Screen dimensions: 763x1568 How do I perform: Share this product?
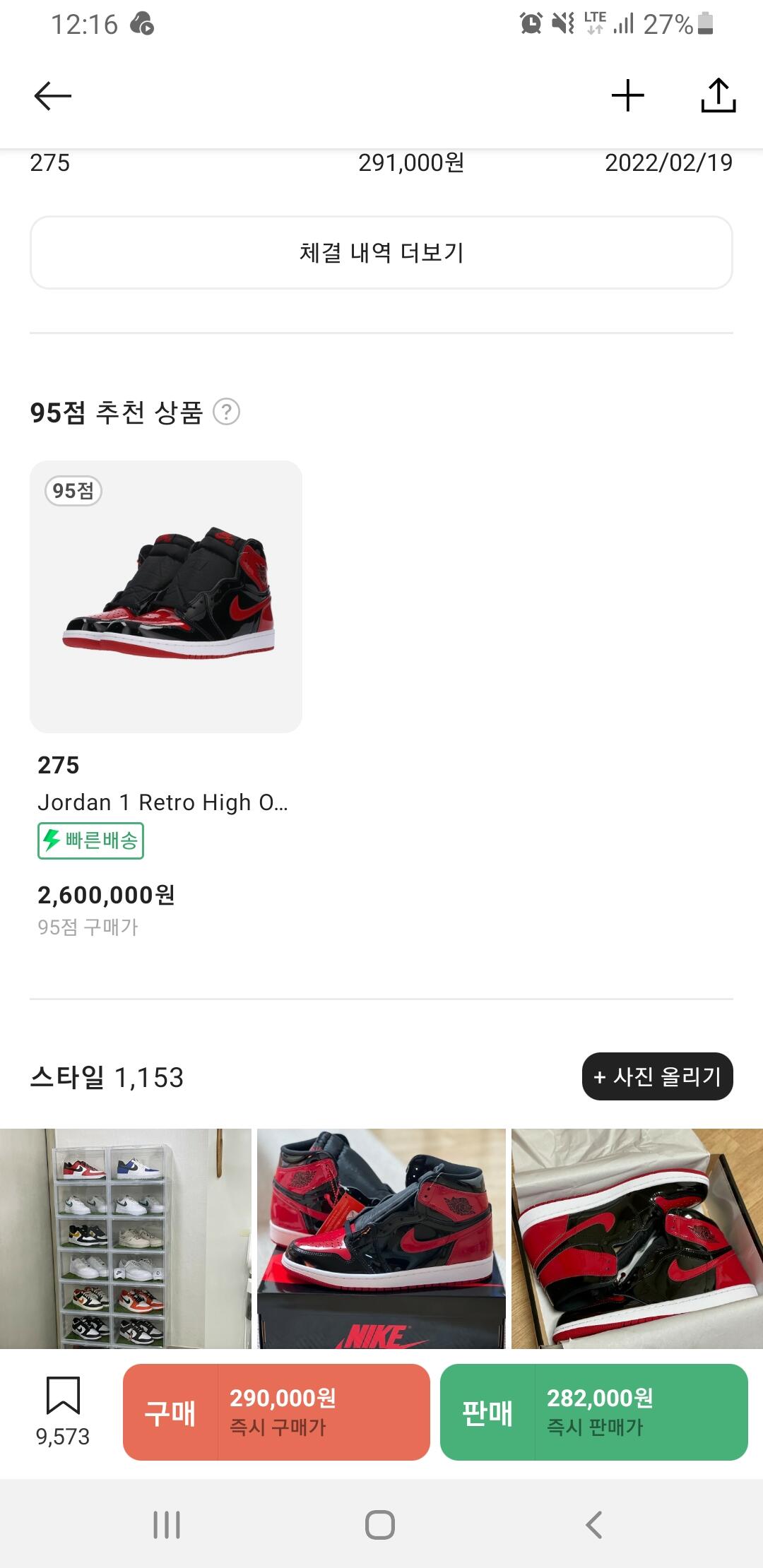pos(718,96)
